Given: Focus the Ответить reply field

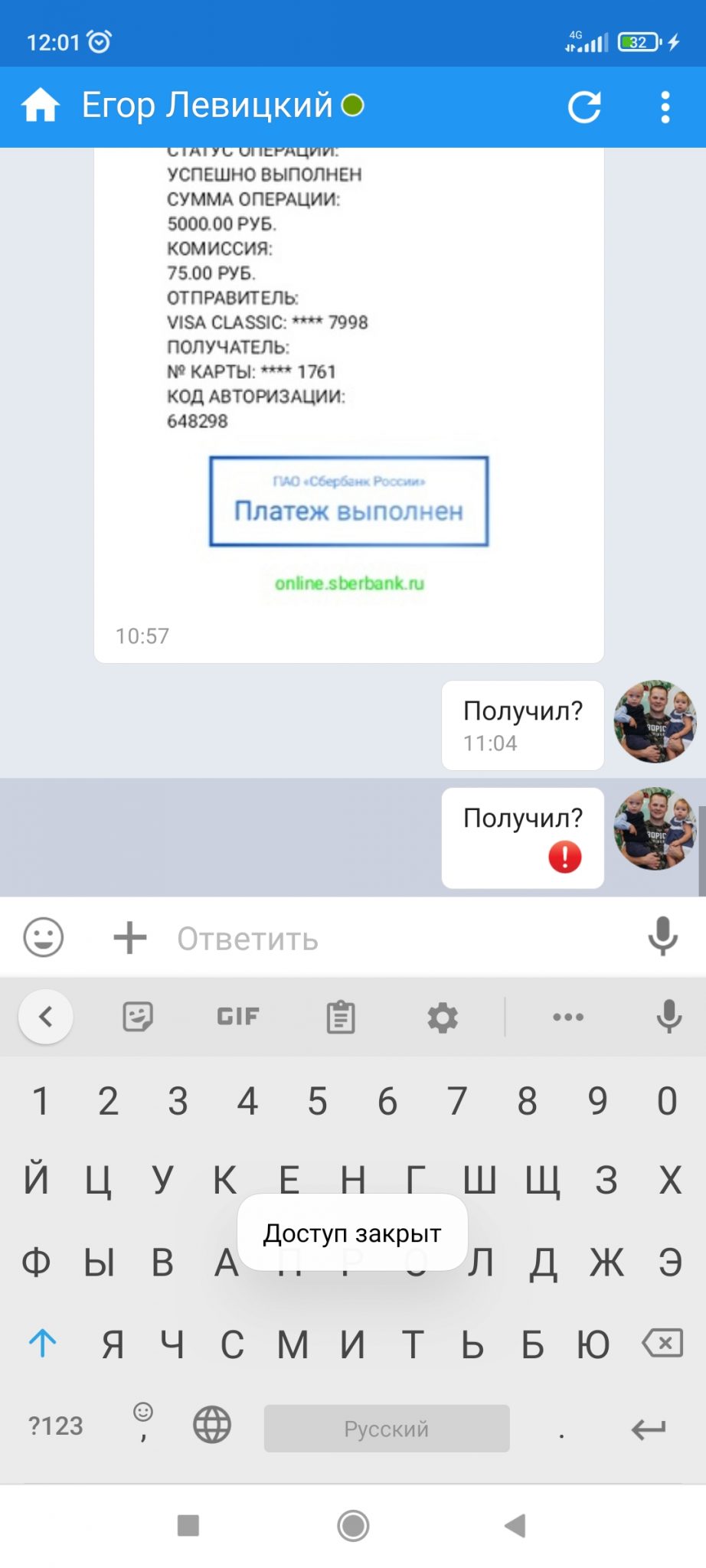Looking at the screenshot, I should (398, 939).
